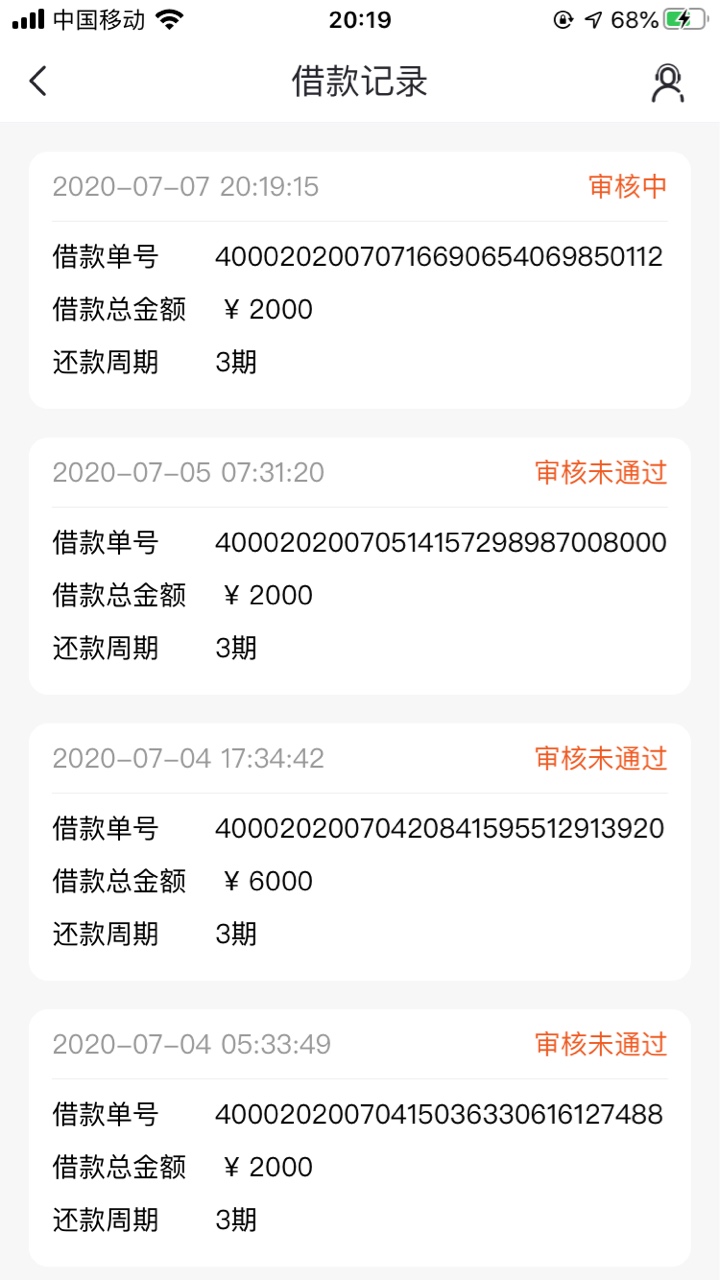
Task: Open the loan record dated 2020-07-05 07:31:20
Action: click(360, 566)
